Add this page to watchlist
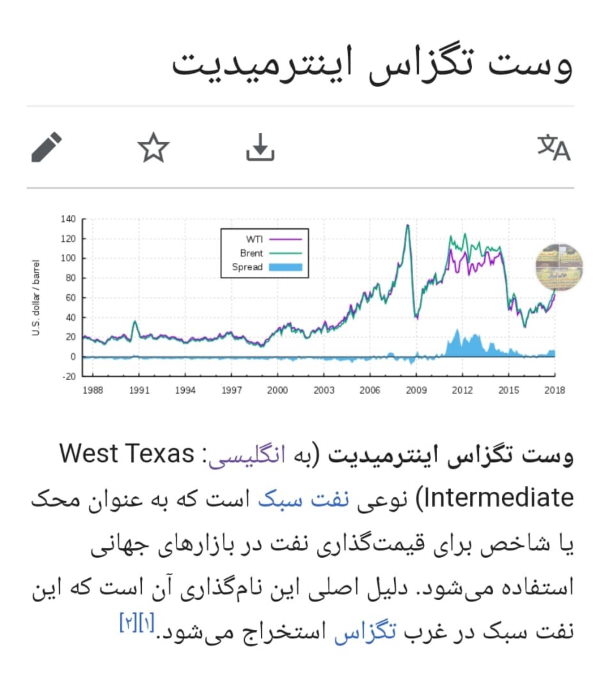This screenshot has width=600, height=691. click(x=153, y=149)
